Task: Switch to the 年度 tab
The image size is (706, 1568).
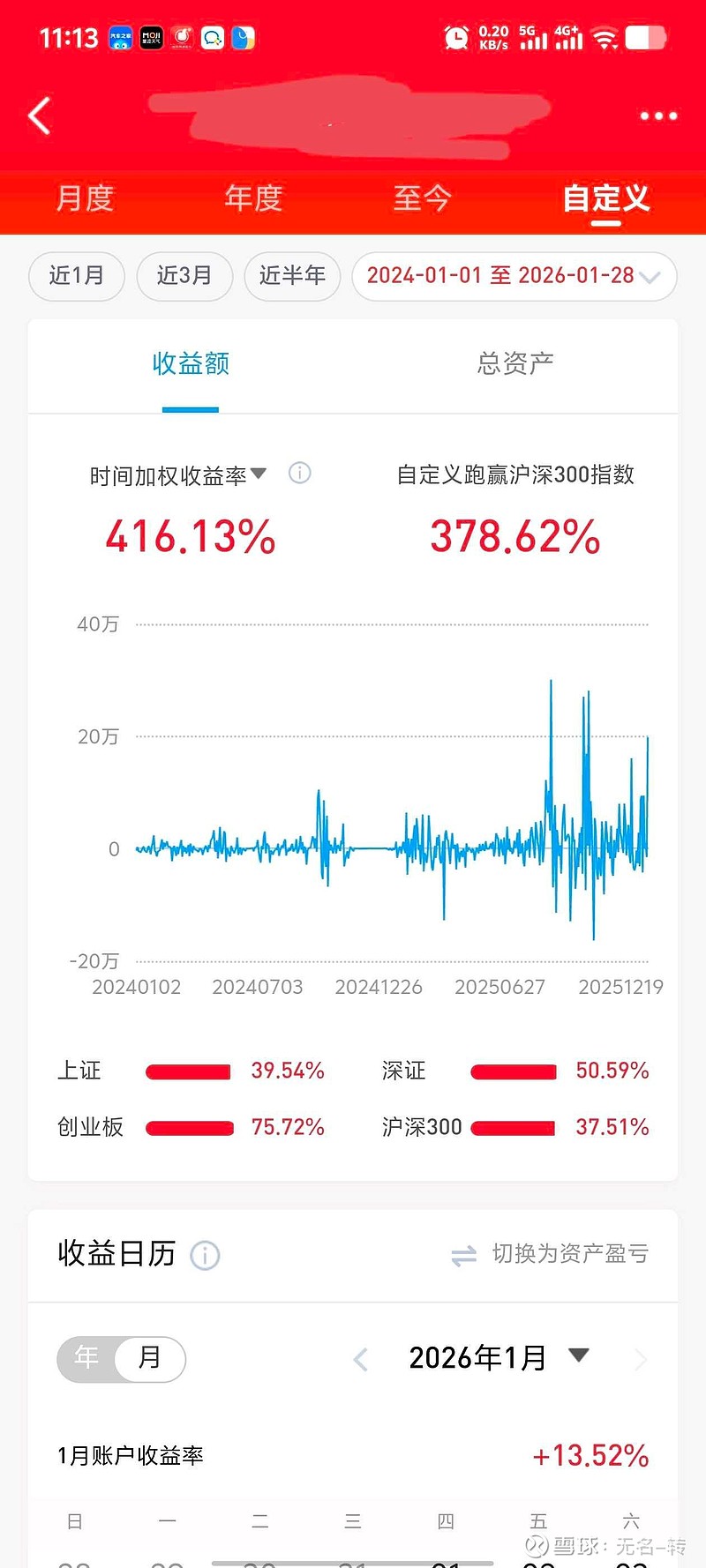Action: coord(253,199)
